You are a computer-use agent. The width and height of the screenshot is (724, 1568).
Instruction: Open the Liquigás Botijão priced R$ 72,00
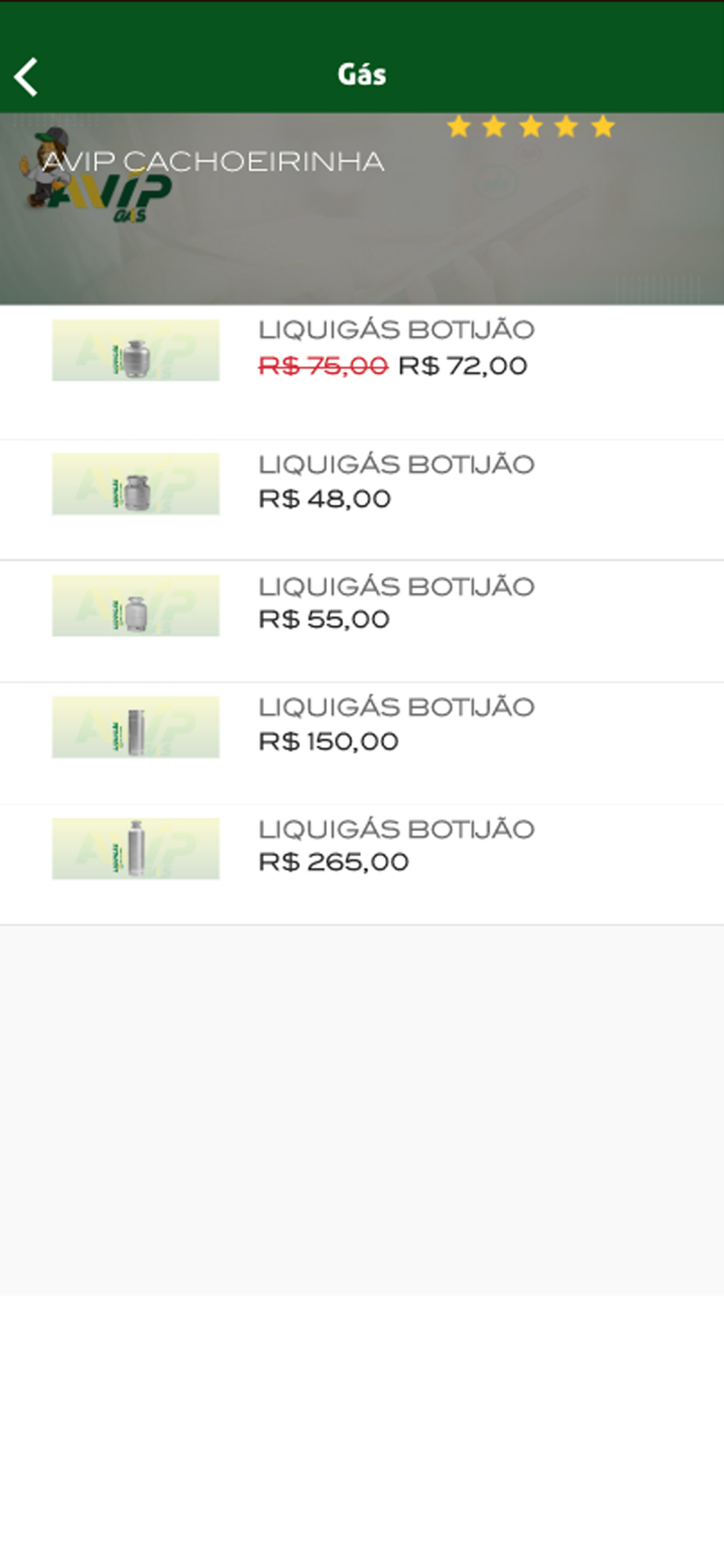coord(362,372)
